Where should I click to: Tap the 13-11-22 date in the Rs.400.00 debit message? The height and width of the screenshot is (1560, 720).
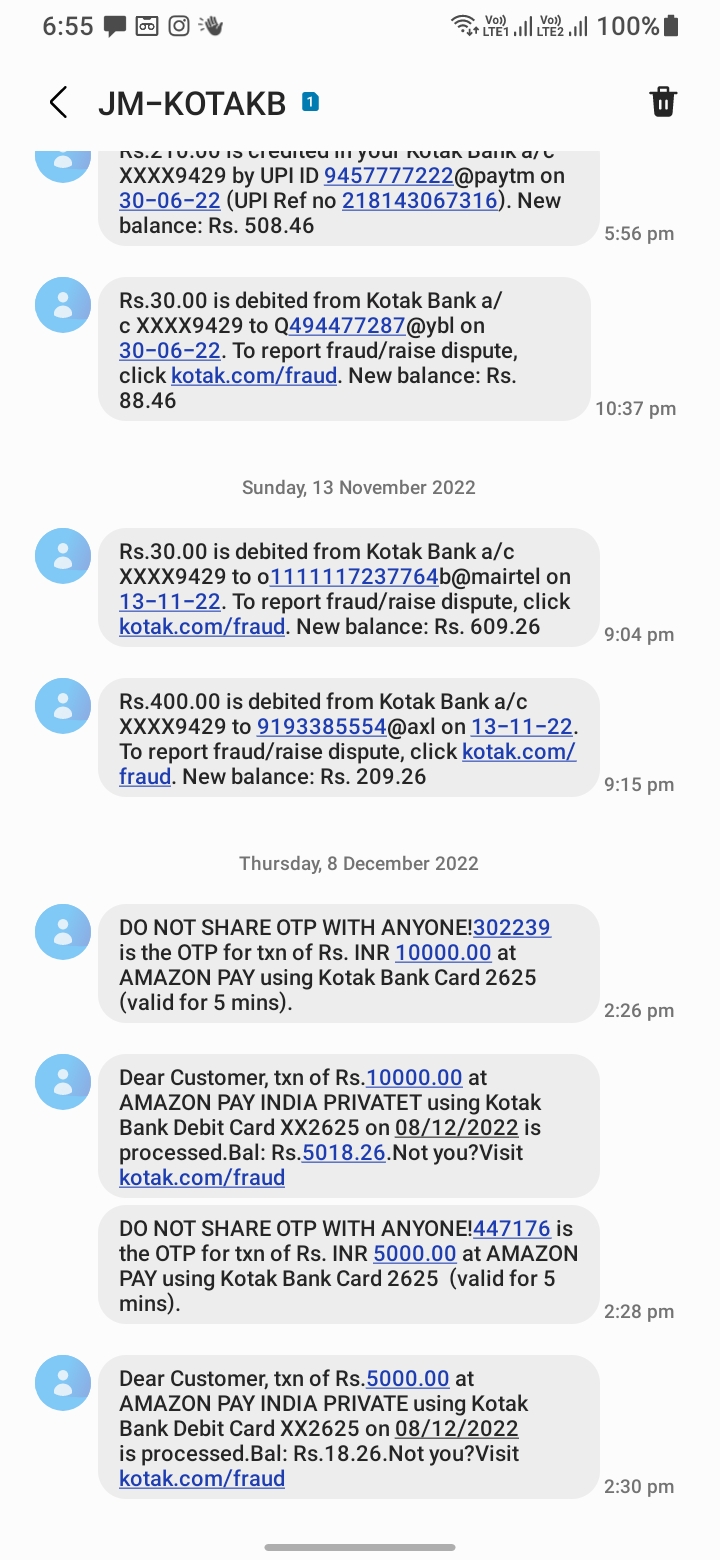tap(522, 727)
